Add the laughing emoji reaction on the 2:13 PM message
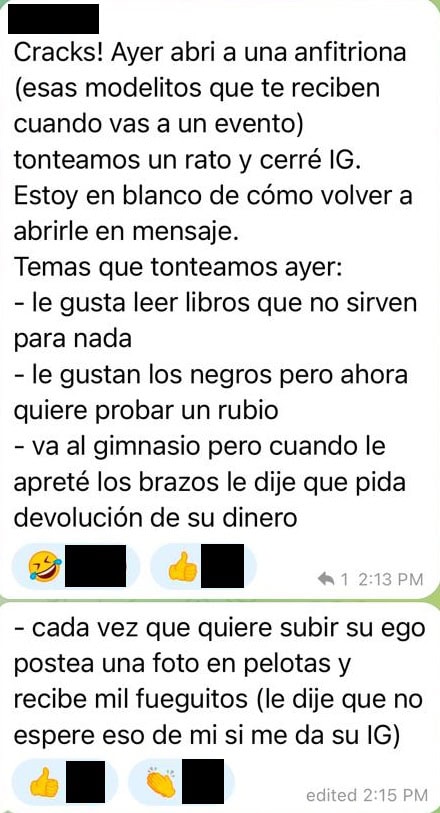The height and width of the screenshot is (813, 440). click(76, 566)
